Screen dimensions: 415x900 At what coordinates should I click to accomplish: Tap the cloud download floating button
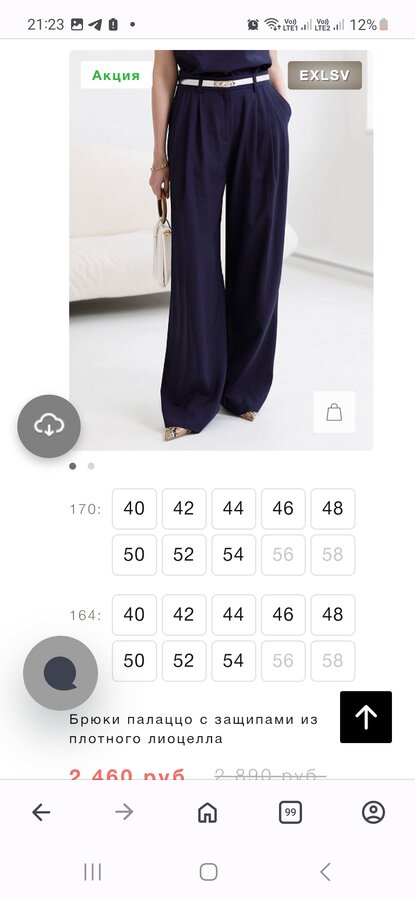click(49, 426)
